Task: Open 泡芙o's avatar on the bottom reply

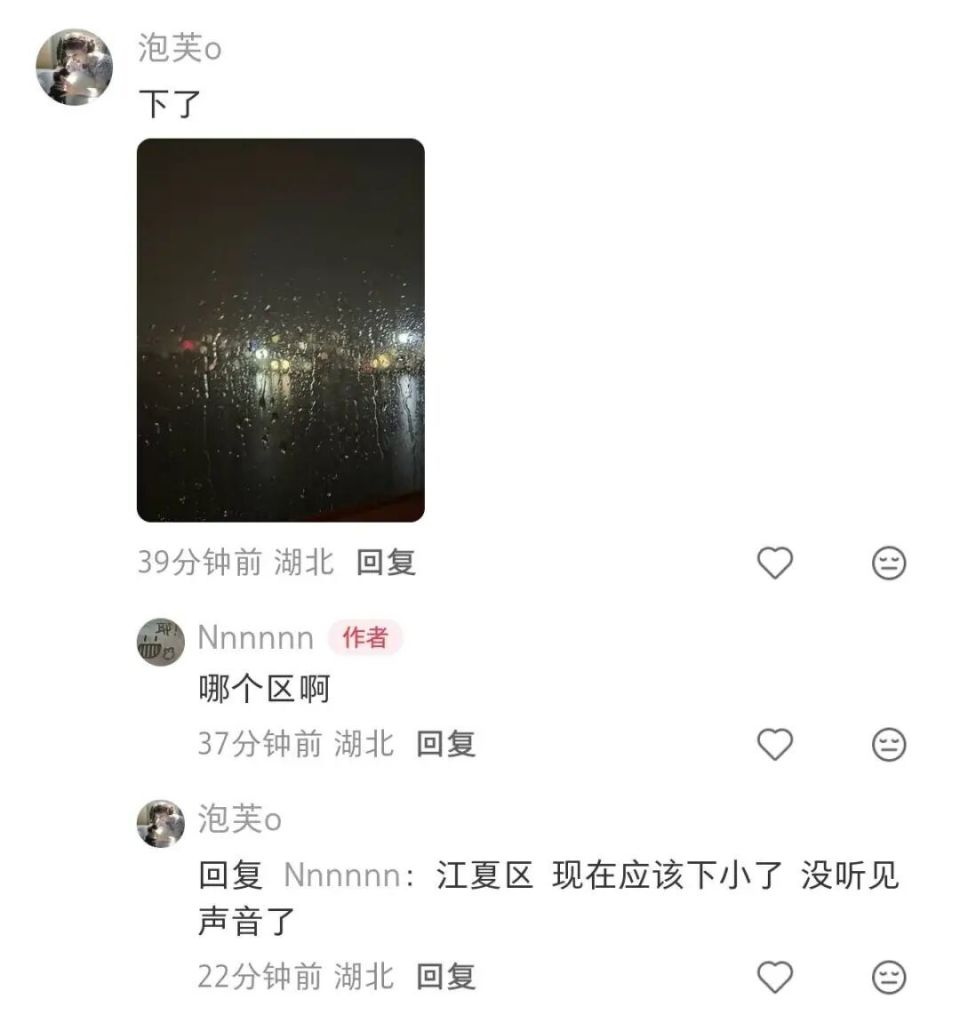Action: (x=158, y=820)
